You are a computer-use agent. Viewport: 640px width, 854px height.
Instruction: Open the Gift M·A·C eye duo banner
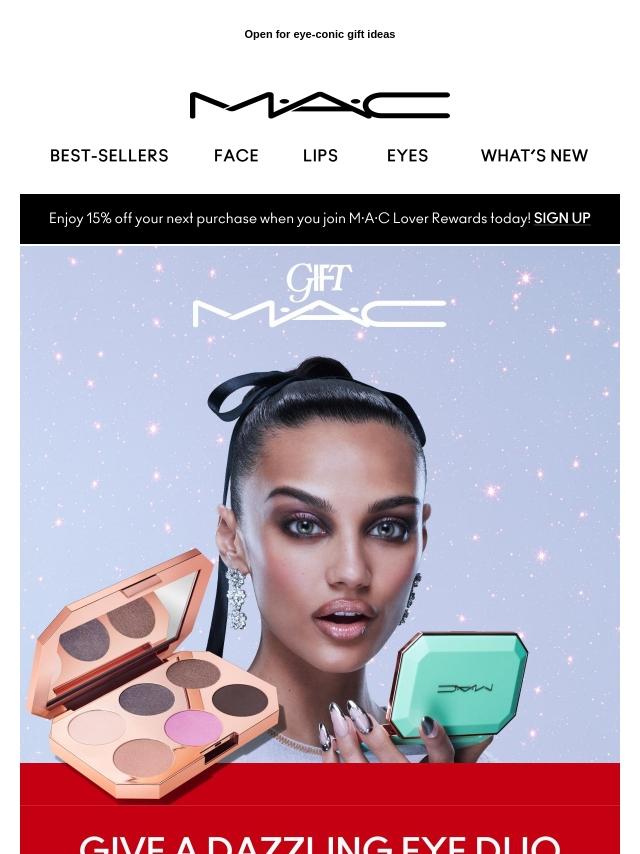coord(320,520)
